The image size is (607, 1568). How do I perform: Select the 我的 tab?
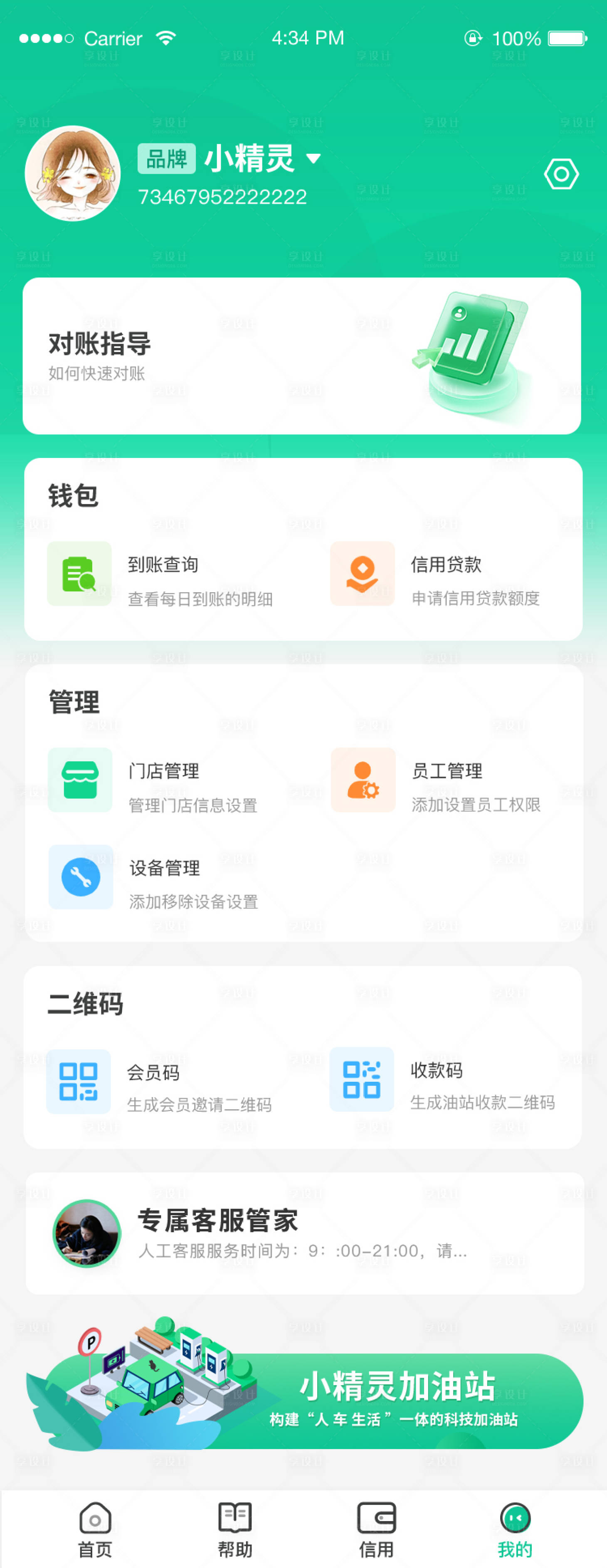point(515,1529)
